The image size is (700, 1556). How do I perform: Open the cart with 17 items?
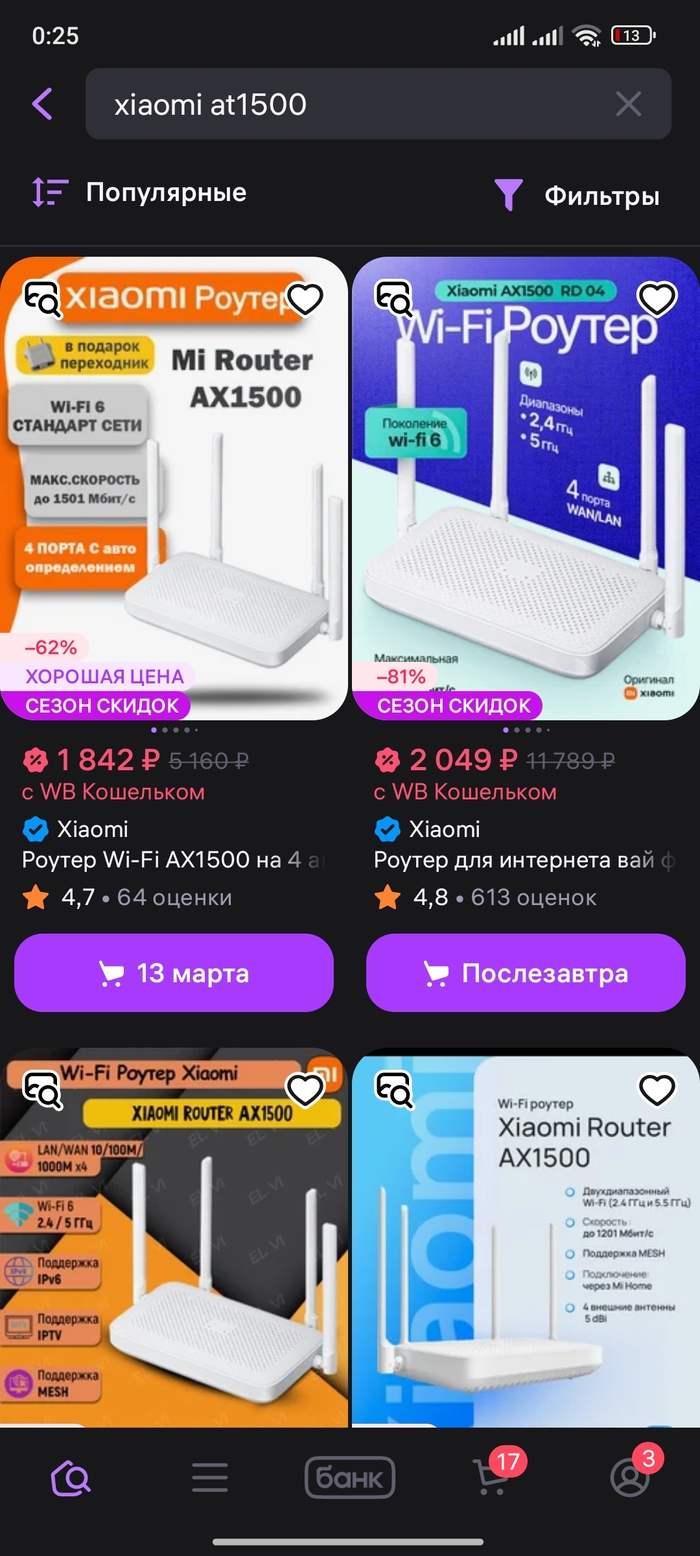click(x=490, y=1477)
